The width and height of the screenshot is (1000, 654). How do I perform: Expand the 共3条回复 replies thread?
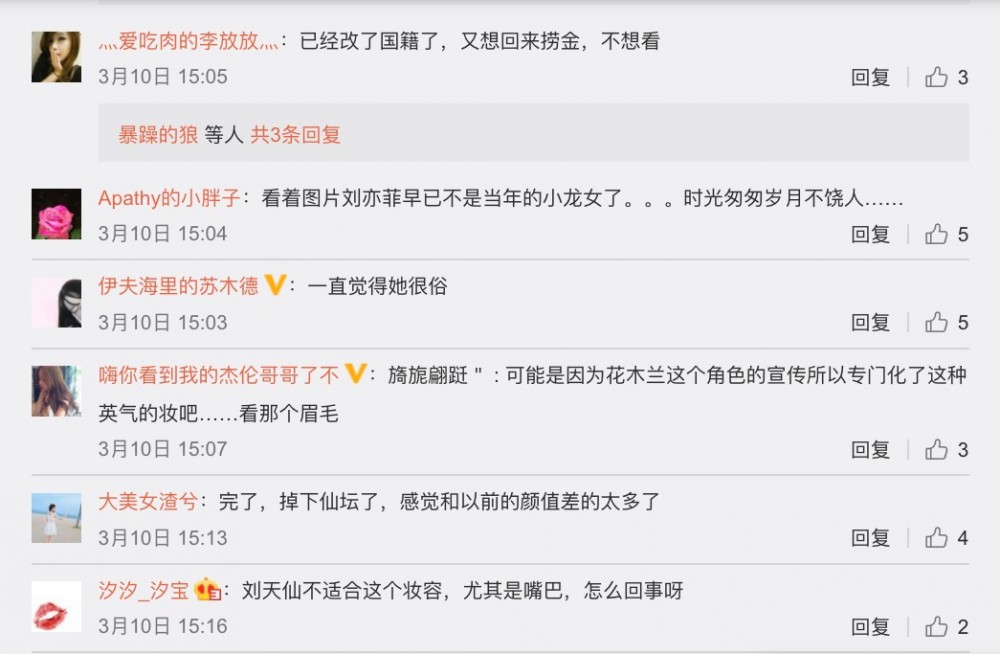pyautogui.click(x=295, y=135)
